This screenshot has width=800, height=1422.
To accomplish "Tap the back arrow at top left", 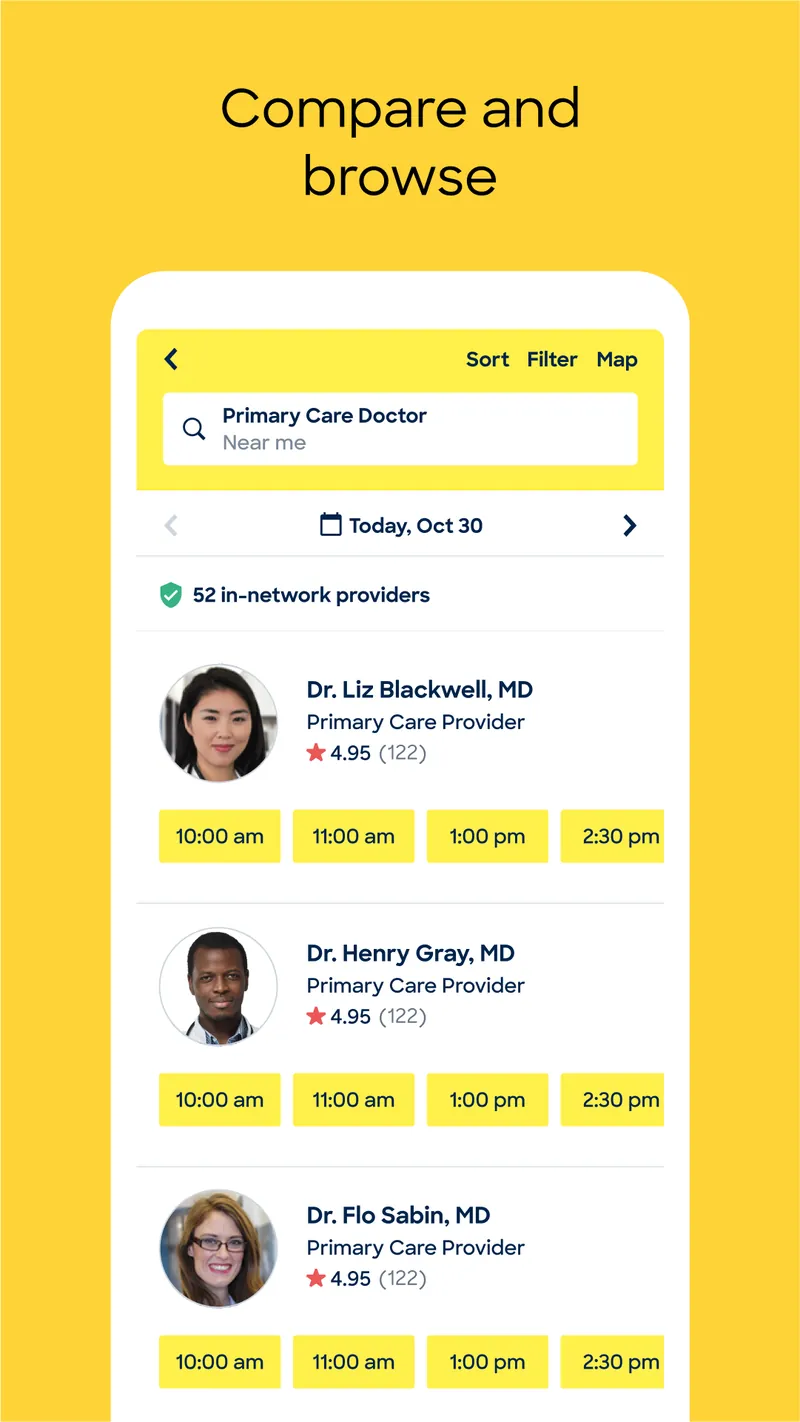I will pyautogui.click(x=171, y=359).
